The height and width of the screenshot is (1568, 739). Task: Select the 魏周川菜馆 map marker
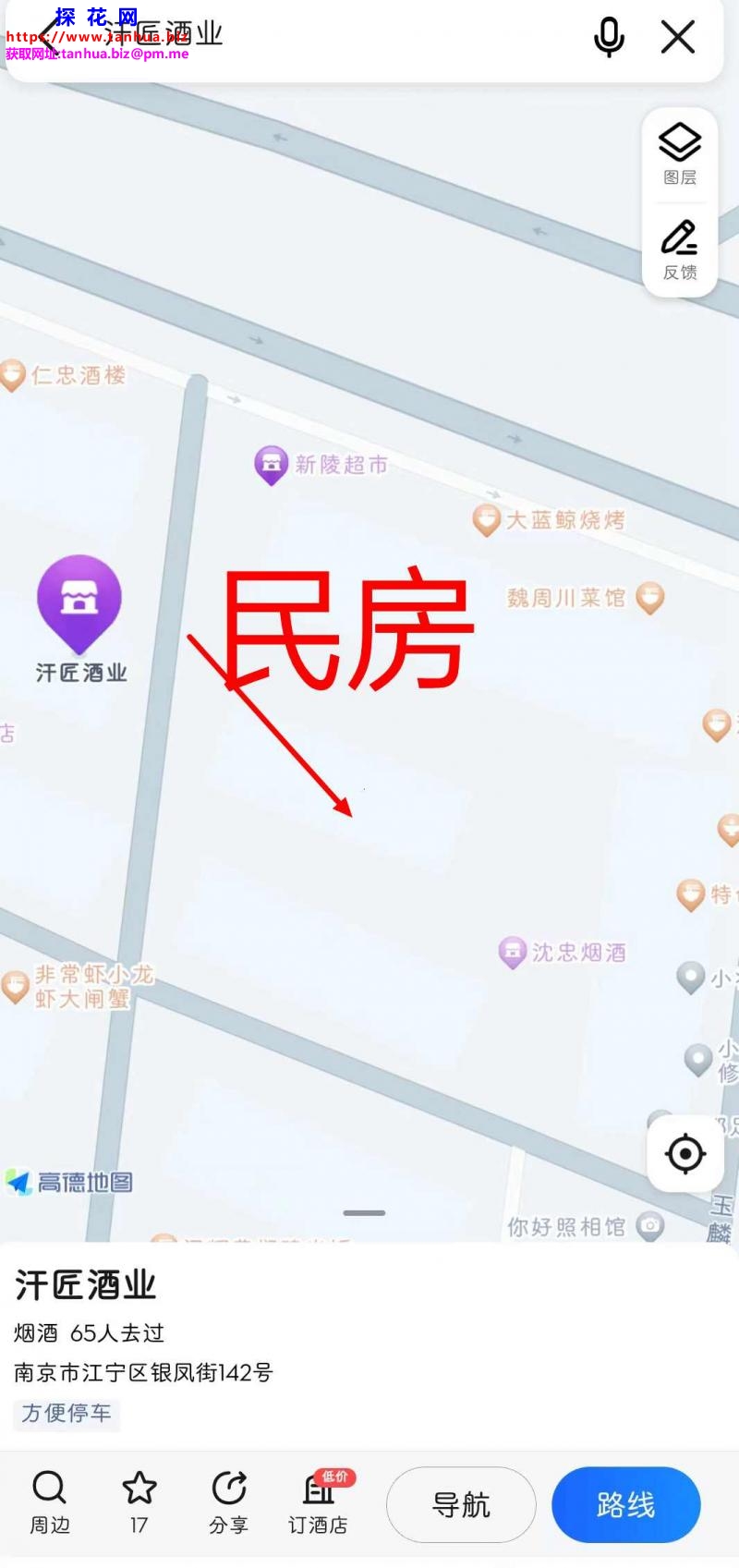tap(649, 598)
